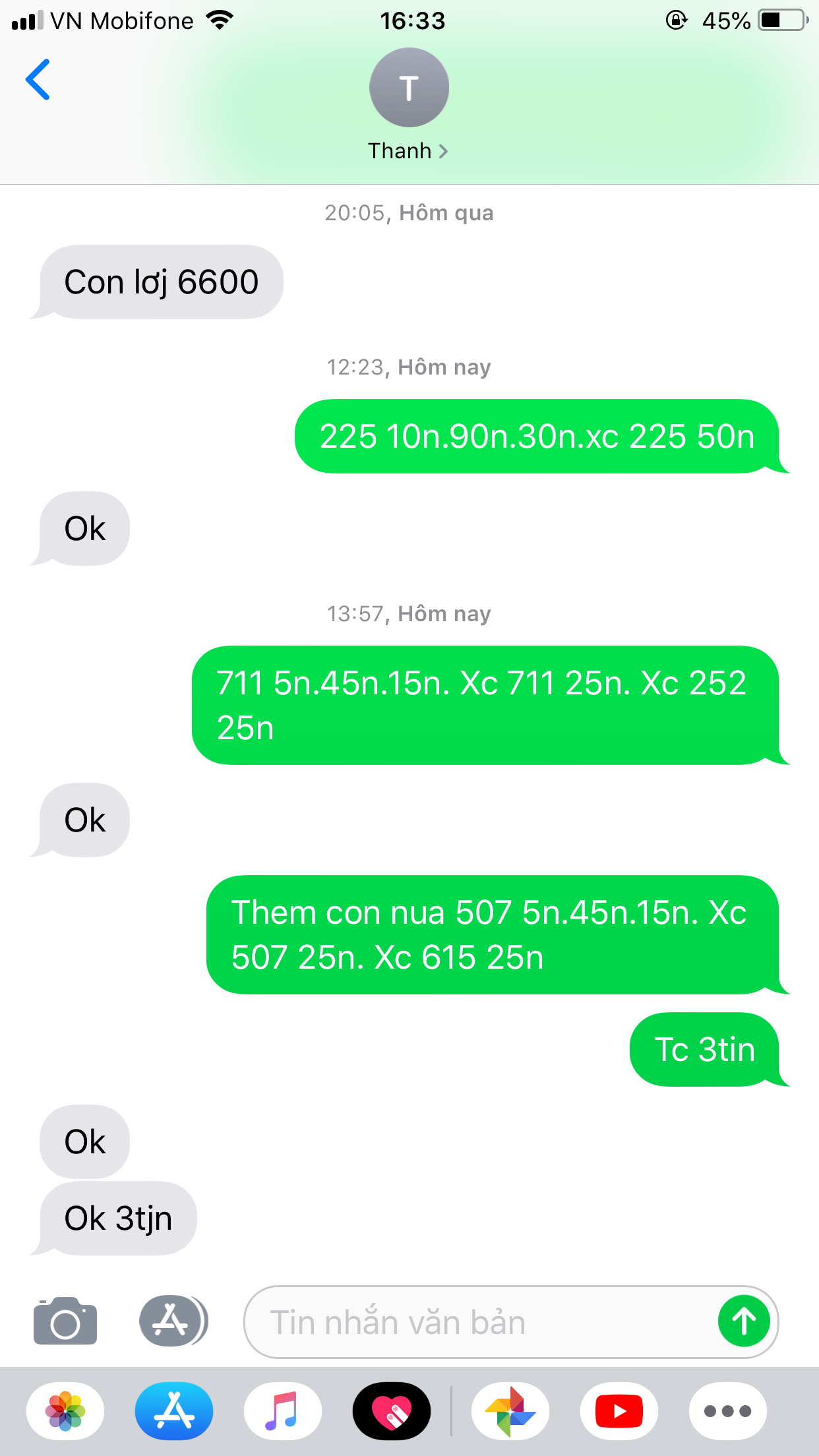Focus the Tin nhắn văn bản text field
The width and height of the screenshot is (819, 1456).
(481, 1322)
